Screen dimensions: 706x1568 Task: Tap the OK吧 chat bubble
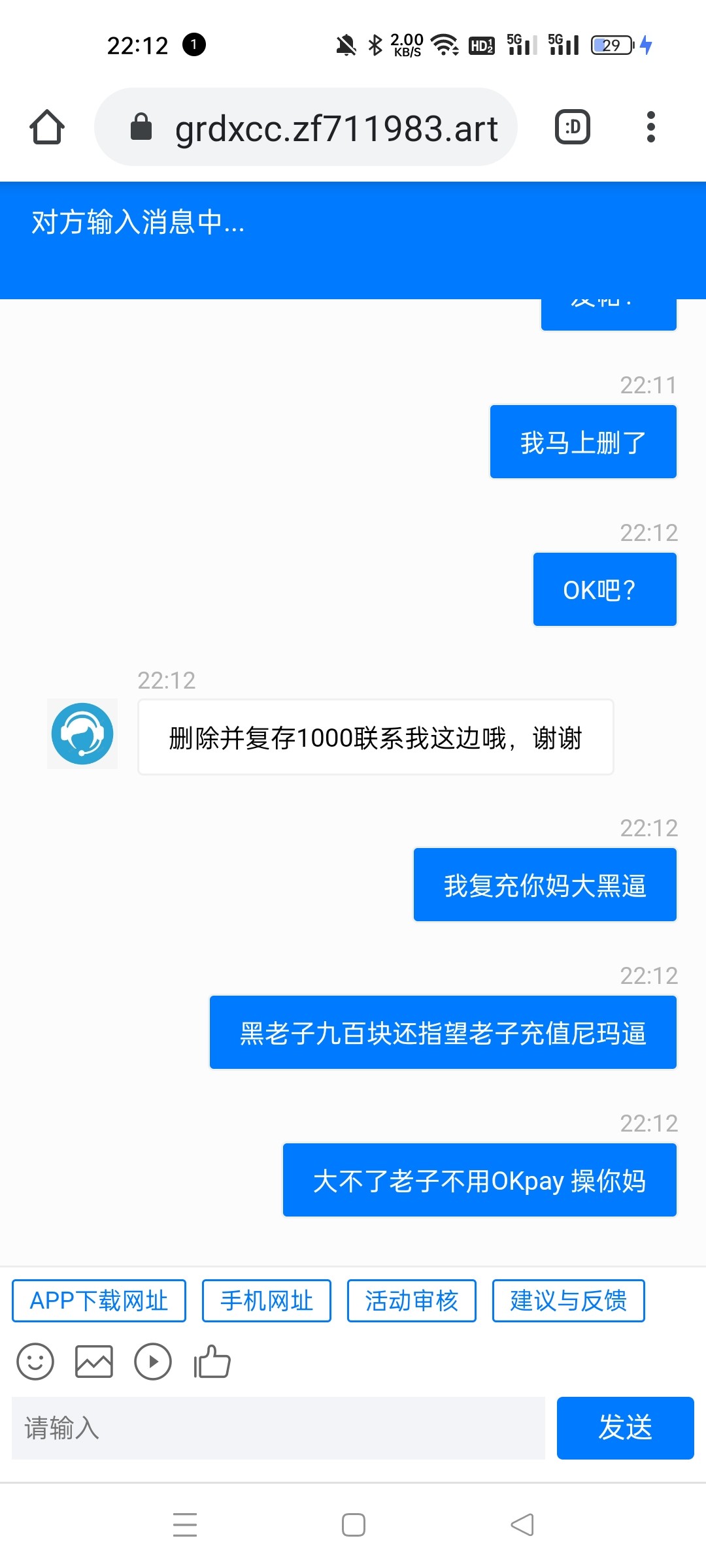[603, 589]
